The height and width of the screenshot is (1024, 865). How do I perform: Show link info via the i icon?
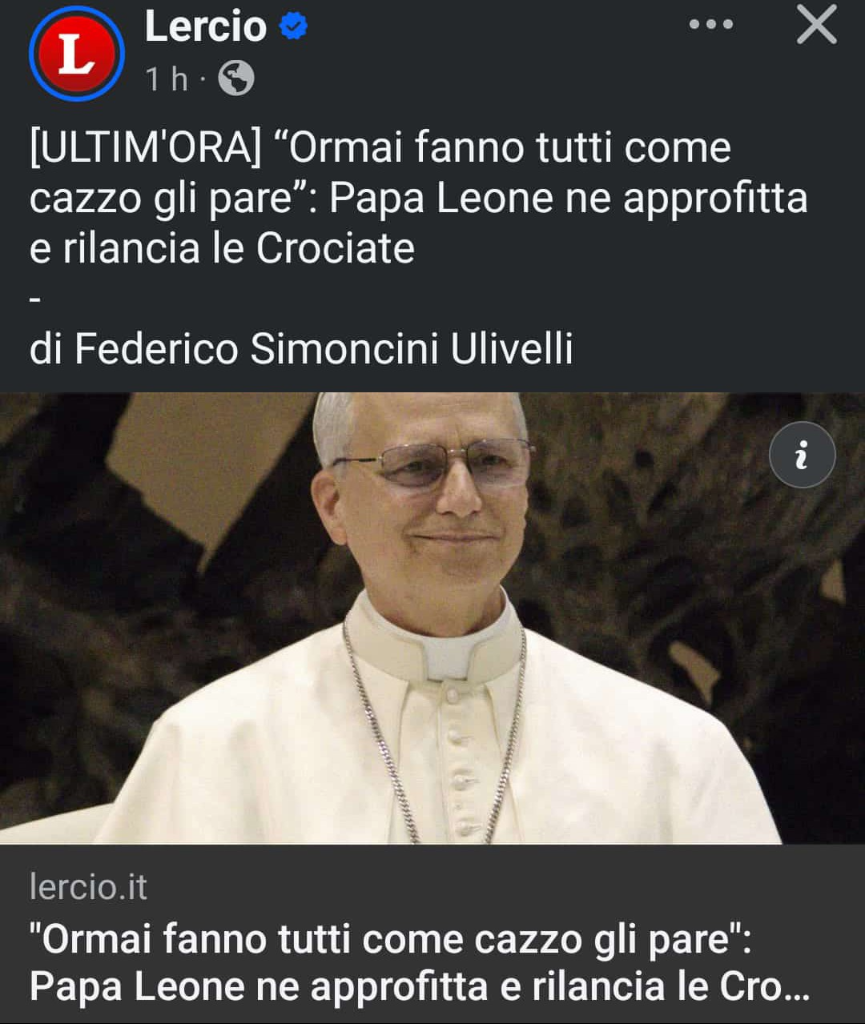point(801,455)
